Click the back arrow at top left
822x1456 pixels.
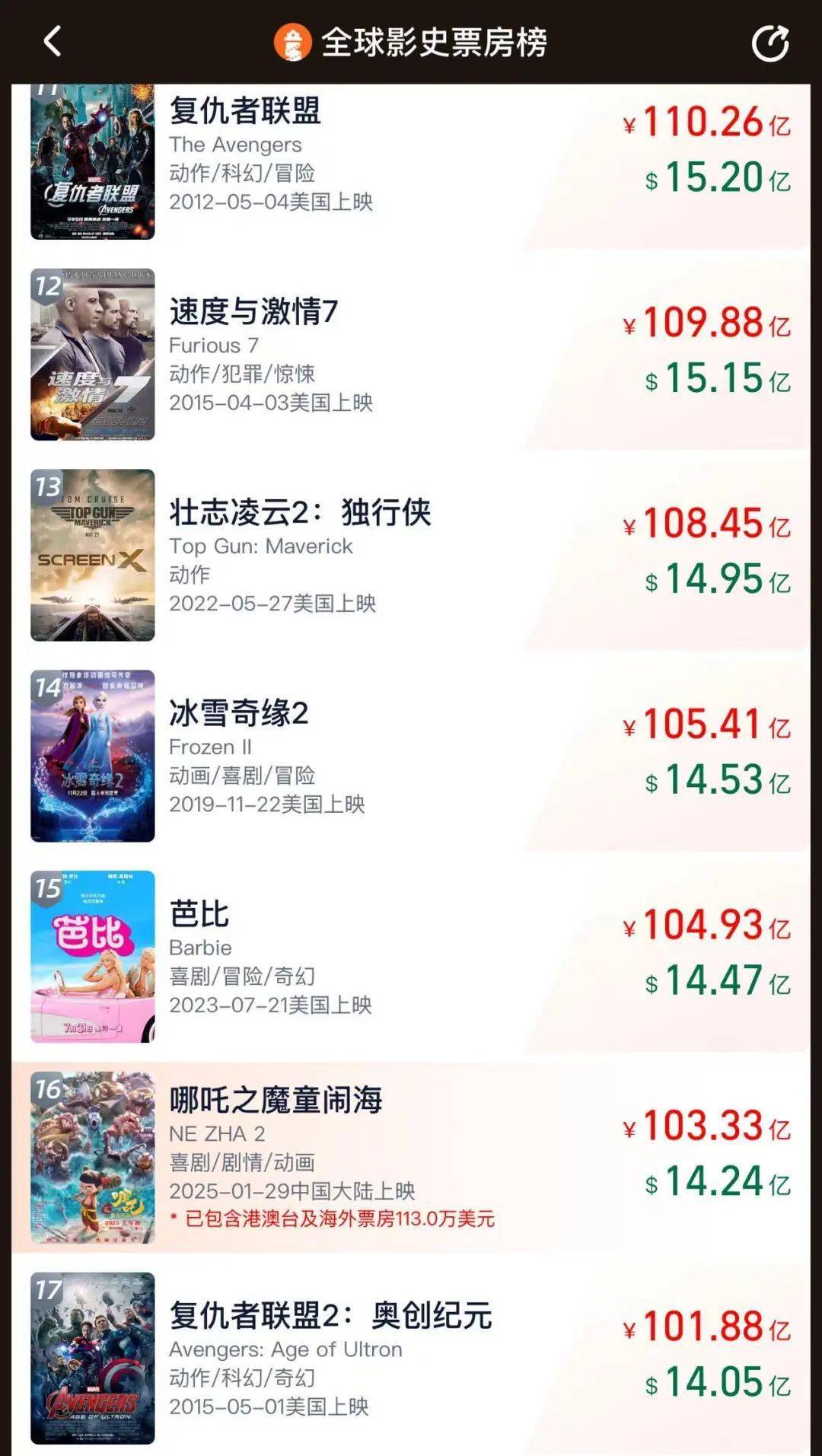52,42
